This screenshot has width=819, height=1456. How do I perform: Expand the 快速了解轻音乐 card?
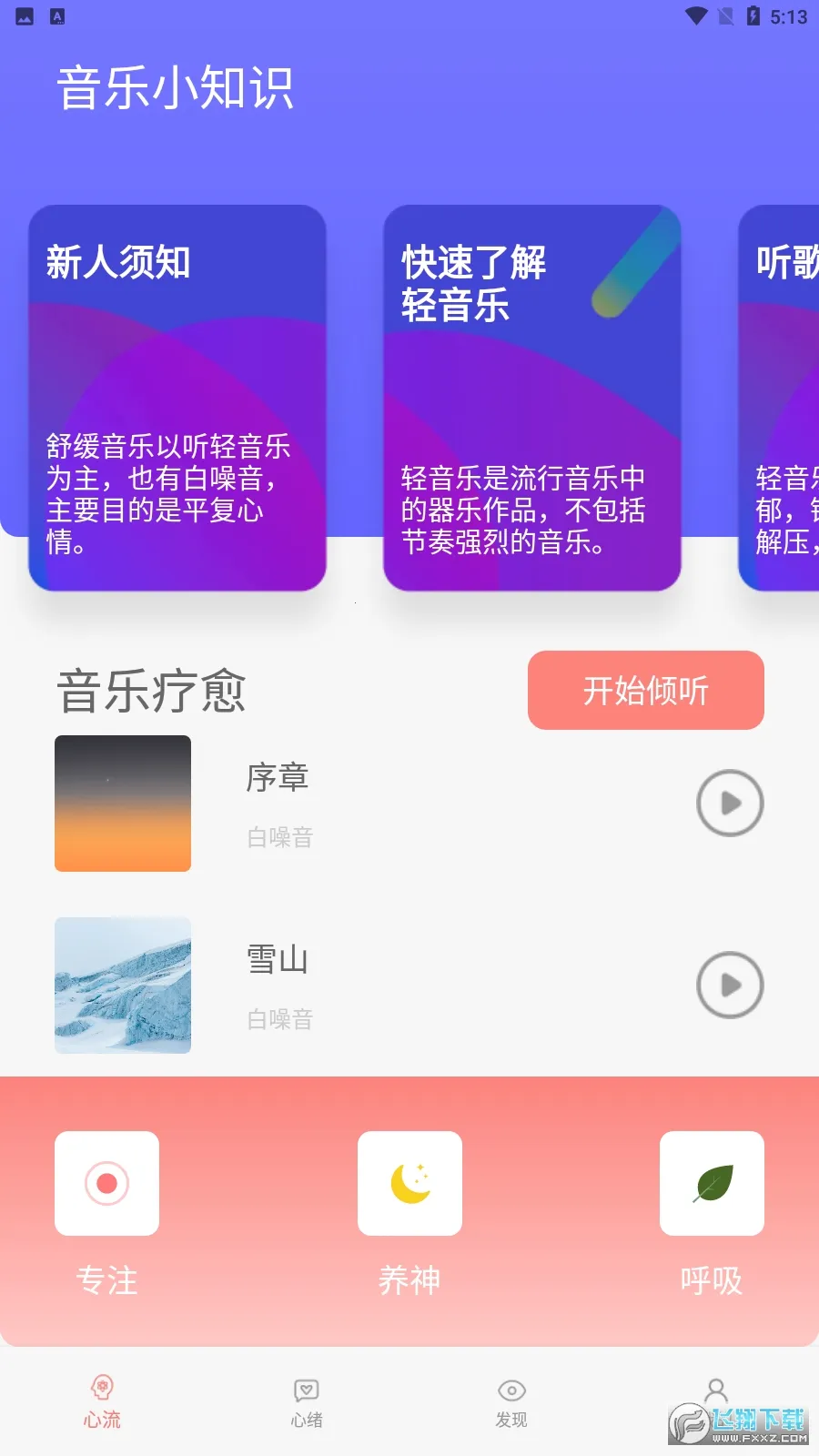pos(531,400)
